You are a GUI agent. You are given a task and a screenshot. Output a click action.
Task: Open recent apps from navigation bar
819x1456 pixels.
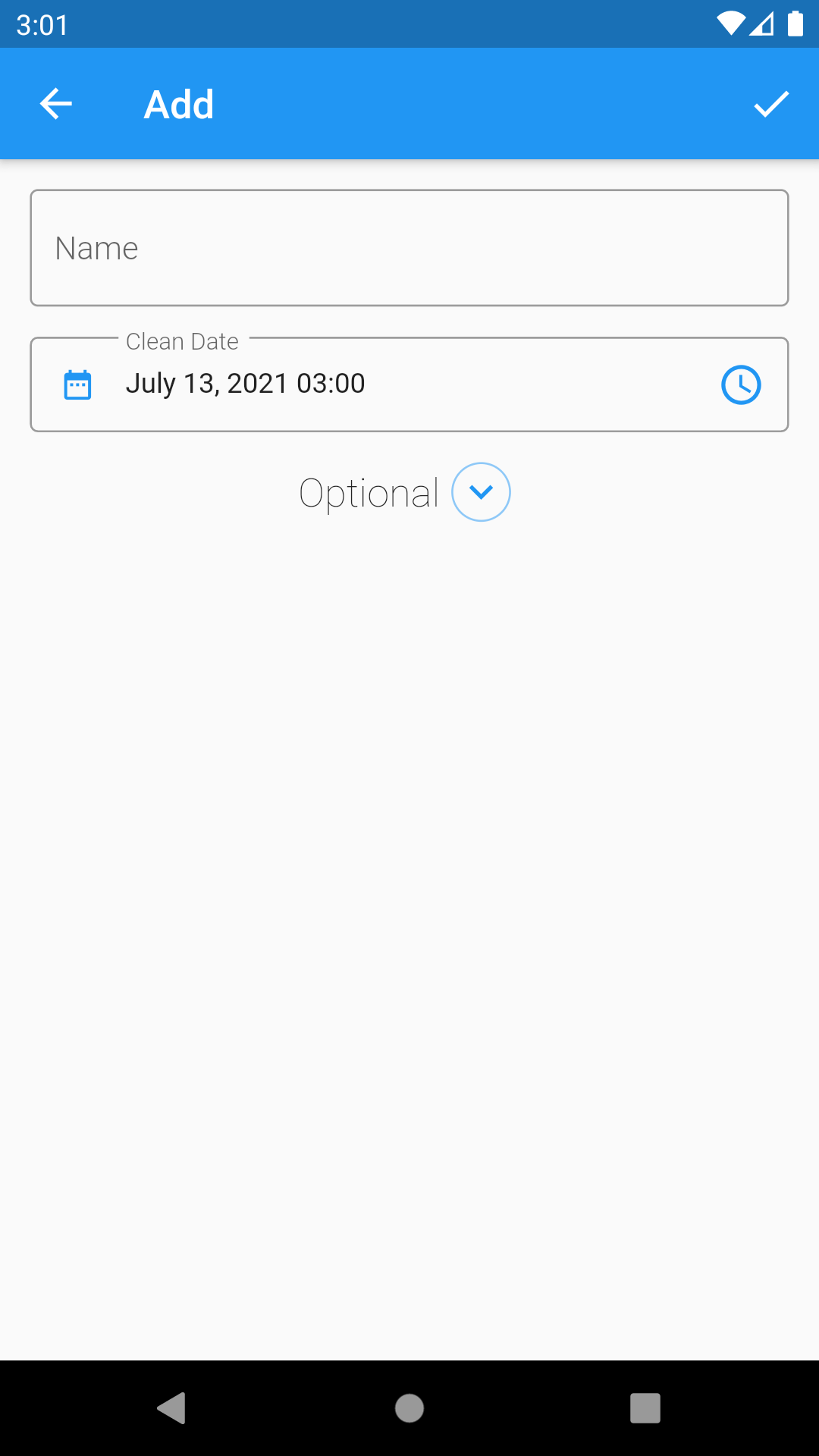(645, 1408)
